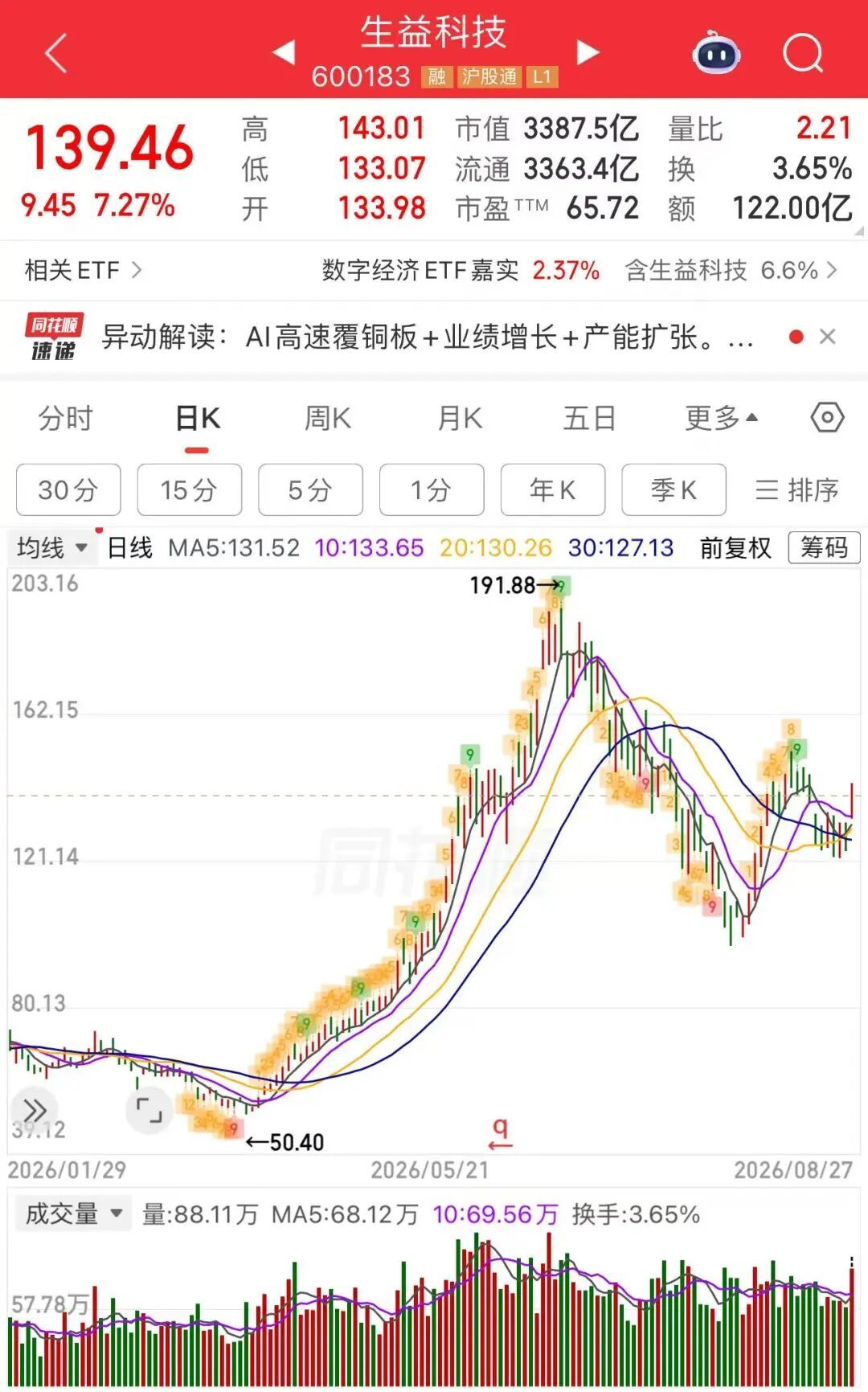Choose the 年K period chip
Viewport: 868px width, 1392px height.
tap(553, 489)
